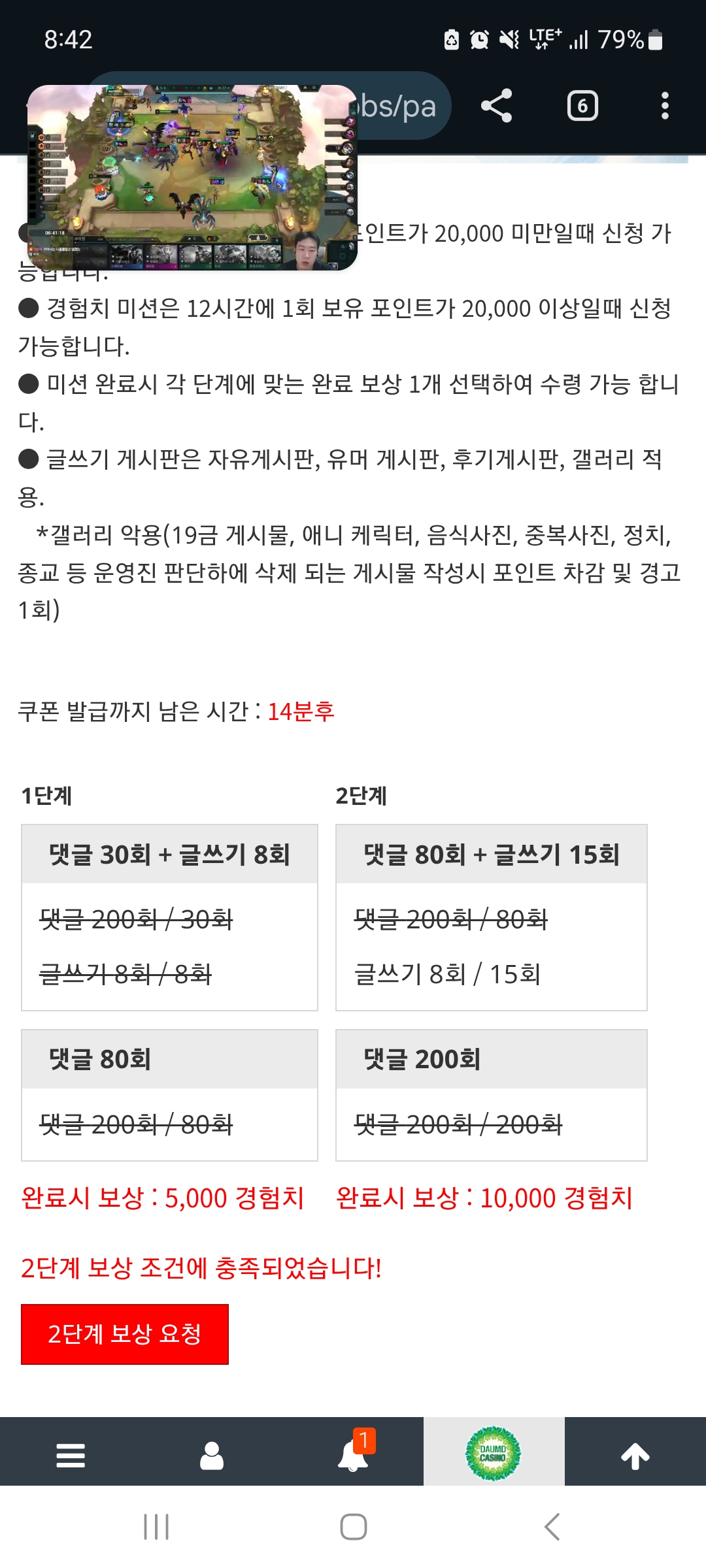
Task: Share this page via share icon
Action: point(496,106)
